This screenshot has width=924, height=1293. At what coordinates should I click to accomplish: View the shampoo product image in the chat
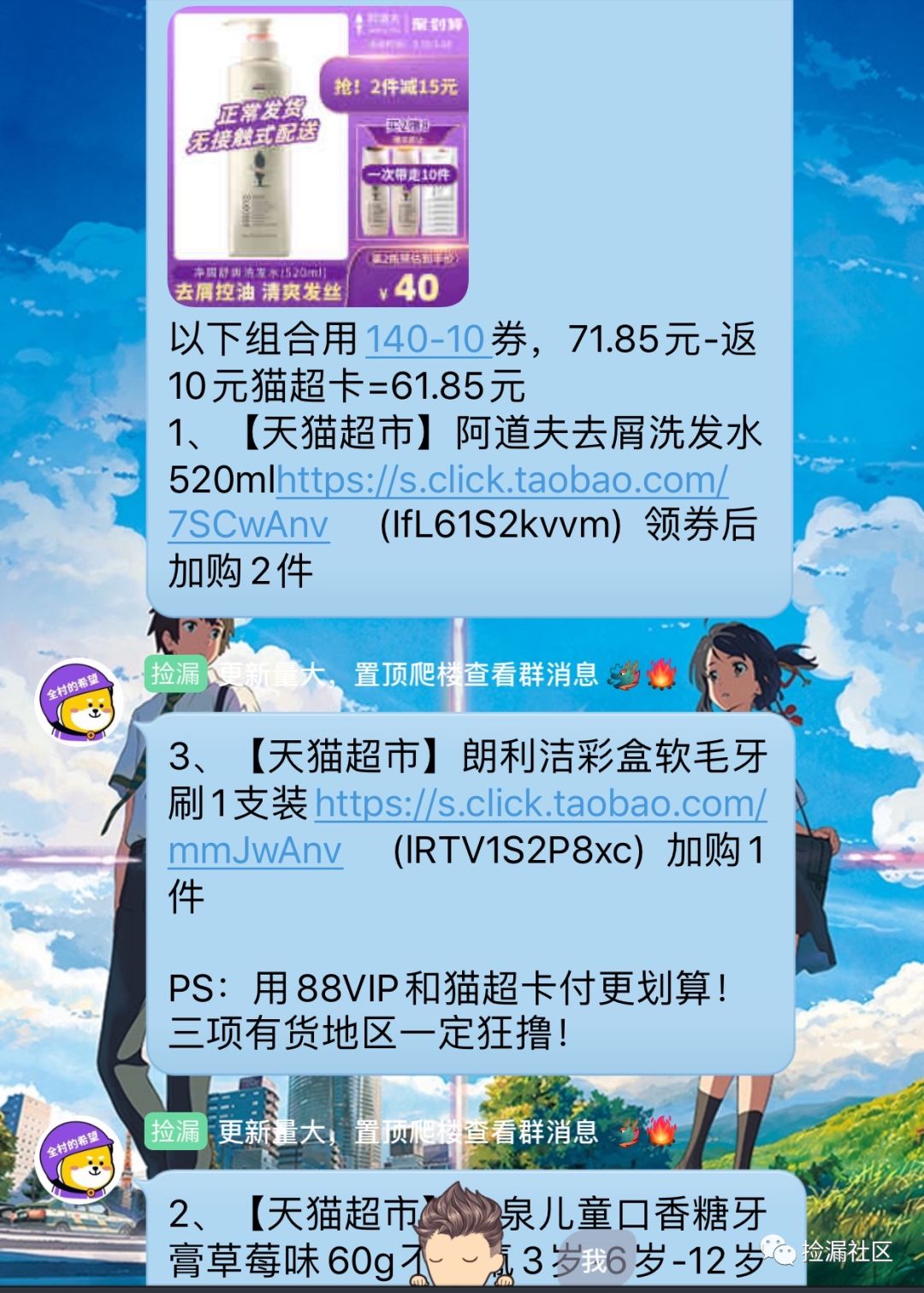tap(318, 157)
